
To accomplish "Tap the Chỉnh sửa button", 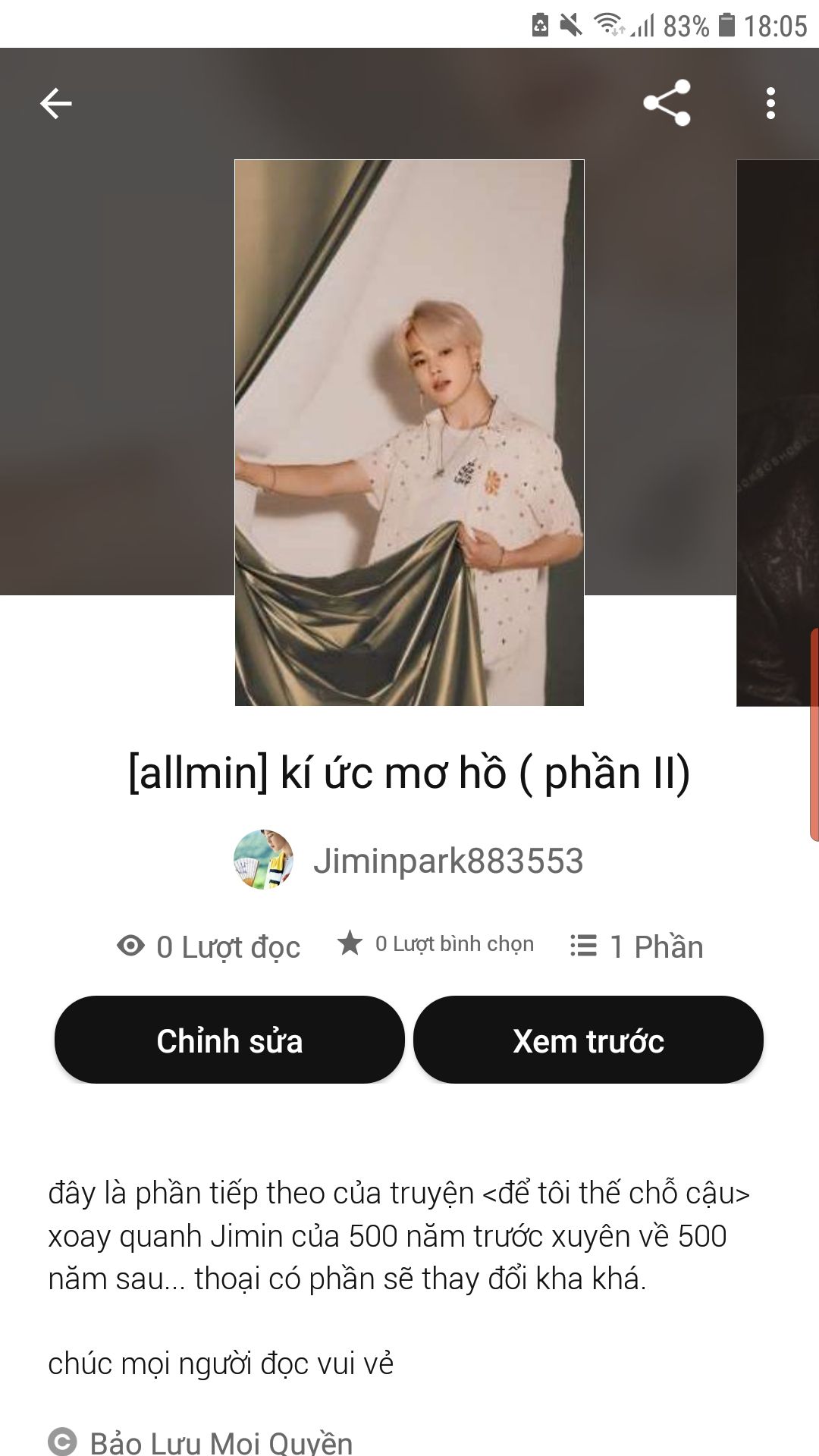I will [229, 1040].
